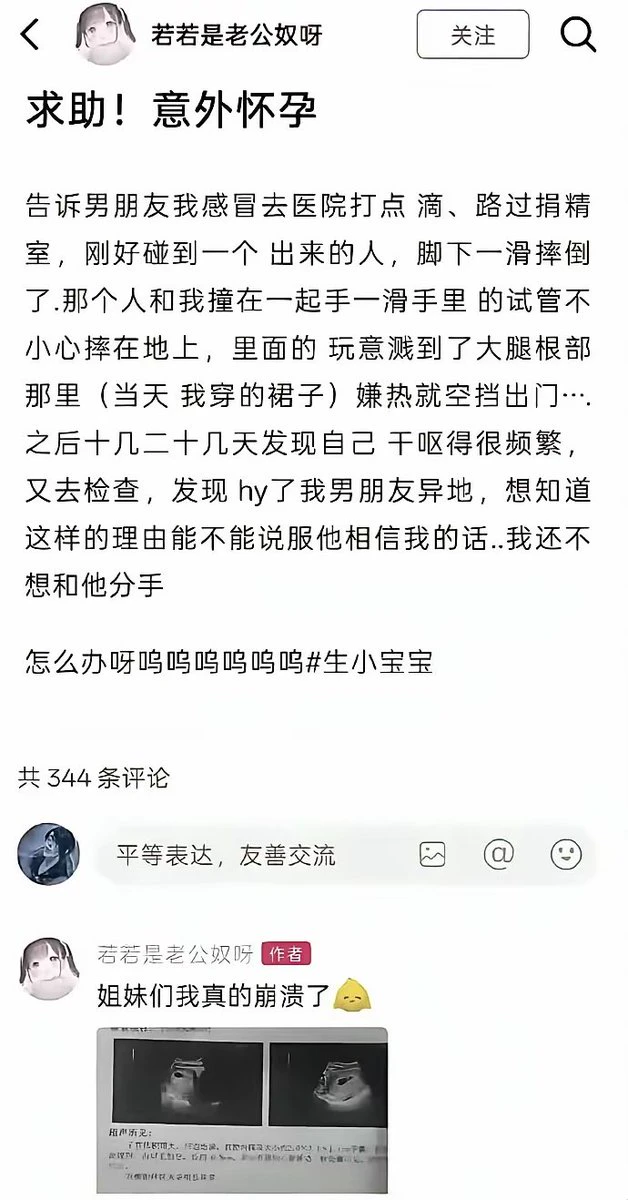Image resolution: width=628 pixels, height=1200 pixels.
Task: Tap the 关注 follow button
Action: coord(473,35)
